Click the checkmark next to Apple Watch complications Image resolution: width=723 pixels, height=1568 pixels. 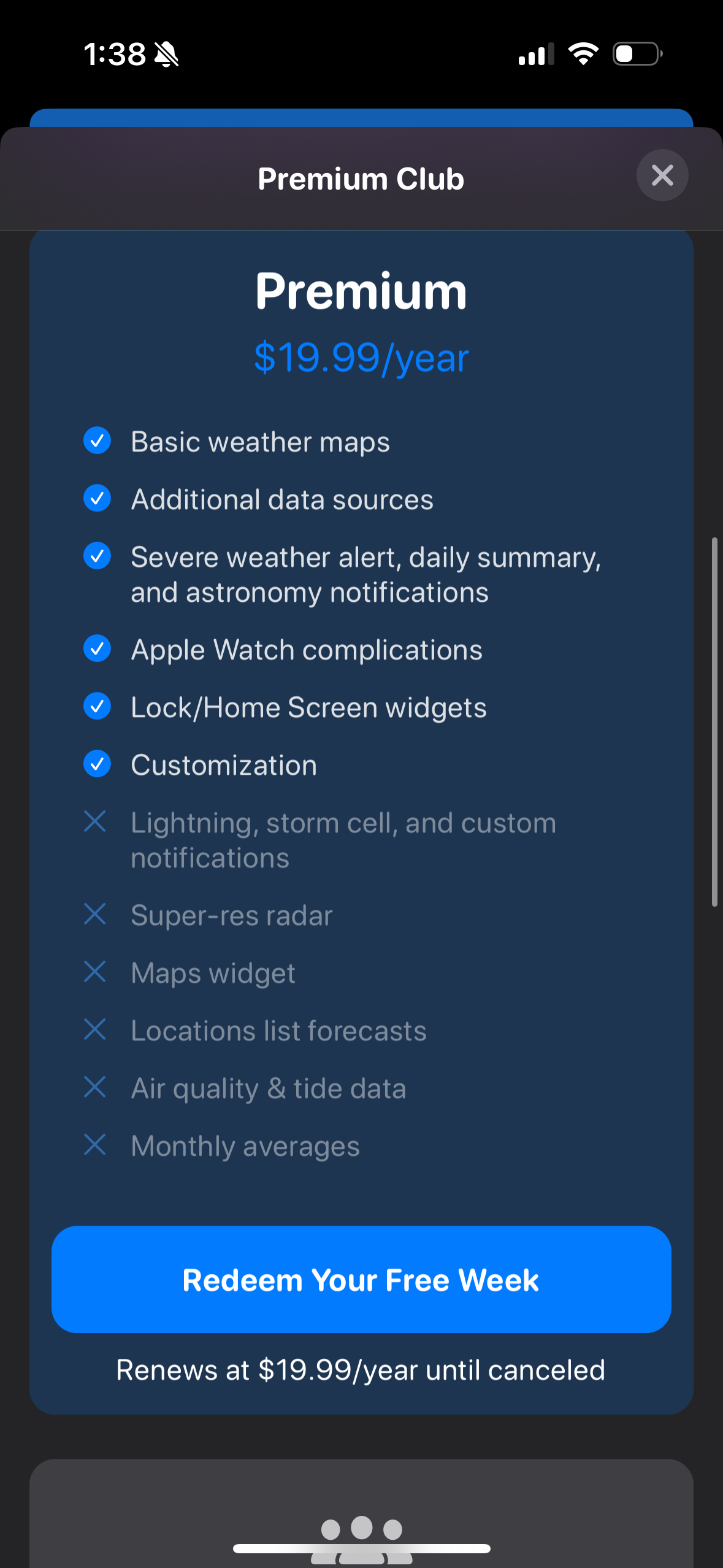[97, 648]
